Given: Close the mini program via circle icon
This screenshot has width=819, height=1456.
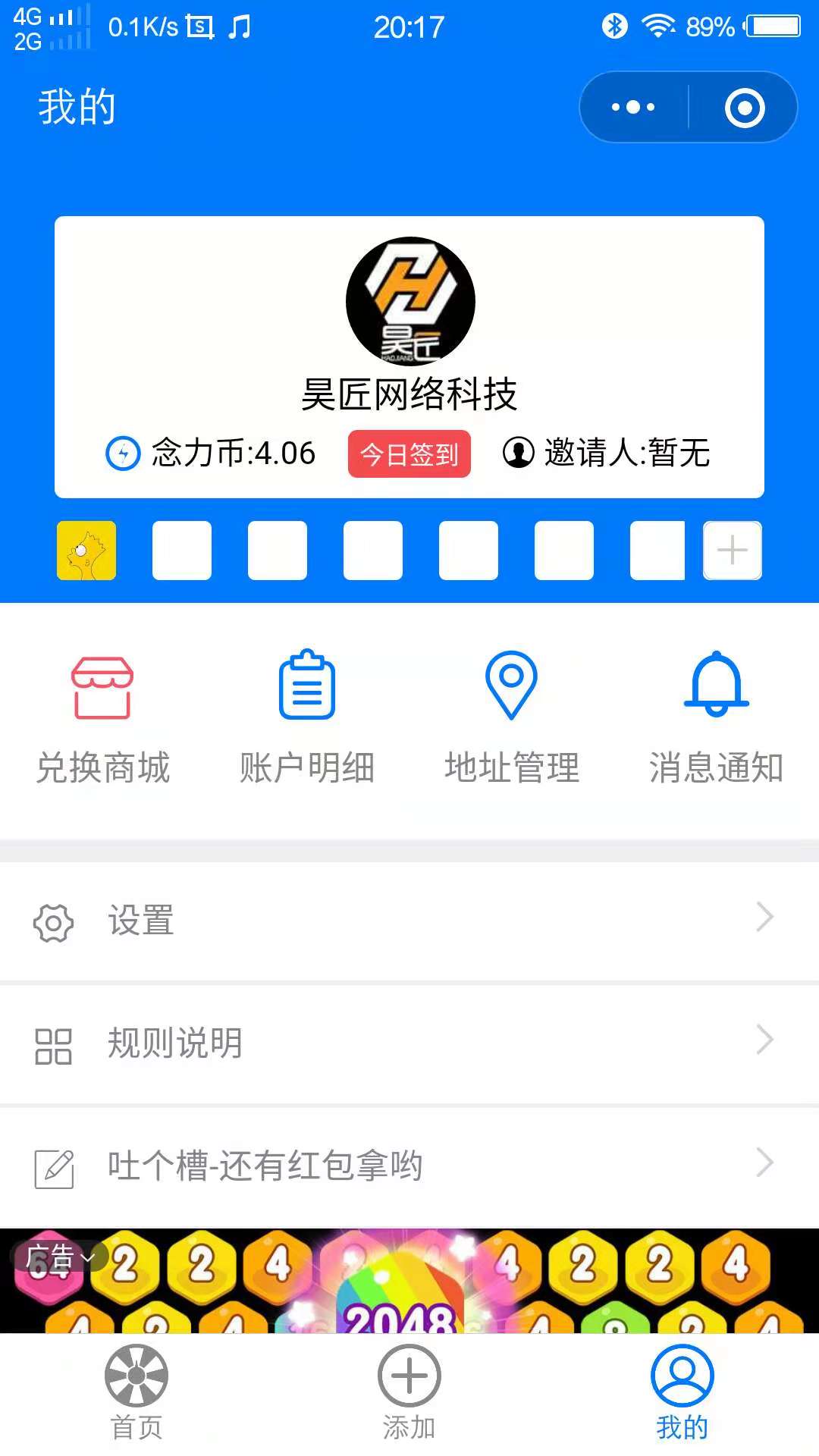Looking at the screenshot, I should 744,108.
